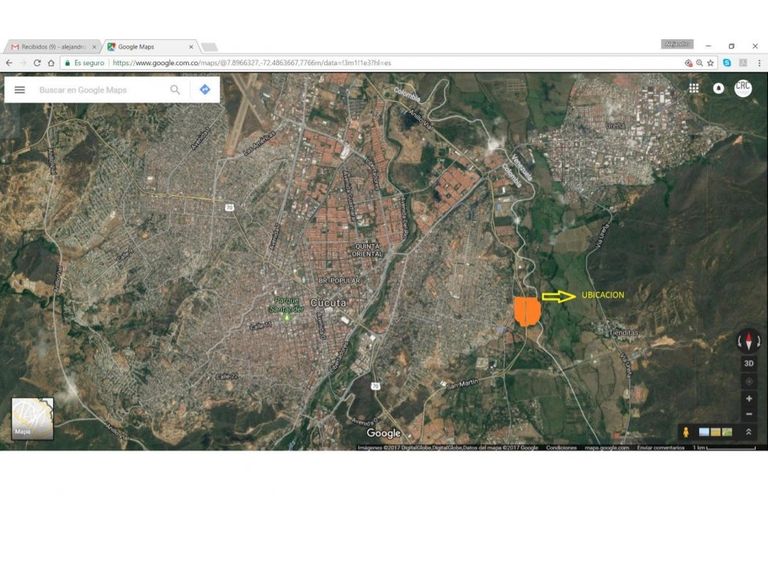The height and width of the screenshot is (576, 768).
Task: Open the Chrome three-dot menu
Action: [759, 63]
